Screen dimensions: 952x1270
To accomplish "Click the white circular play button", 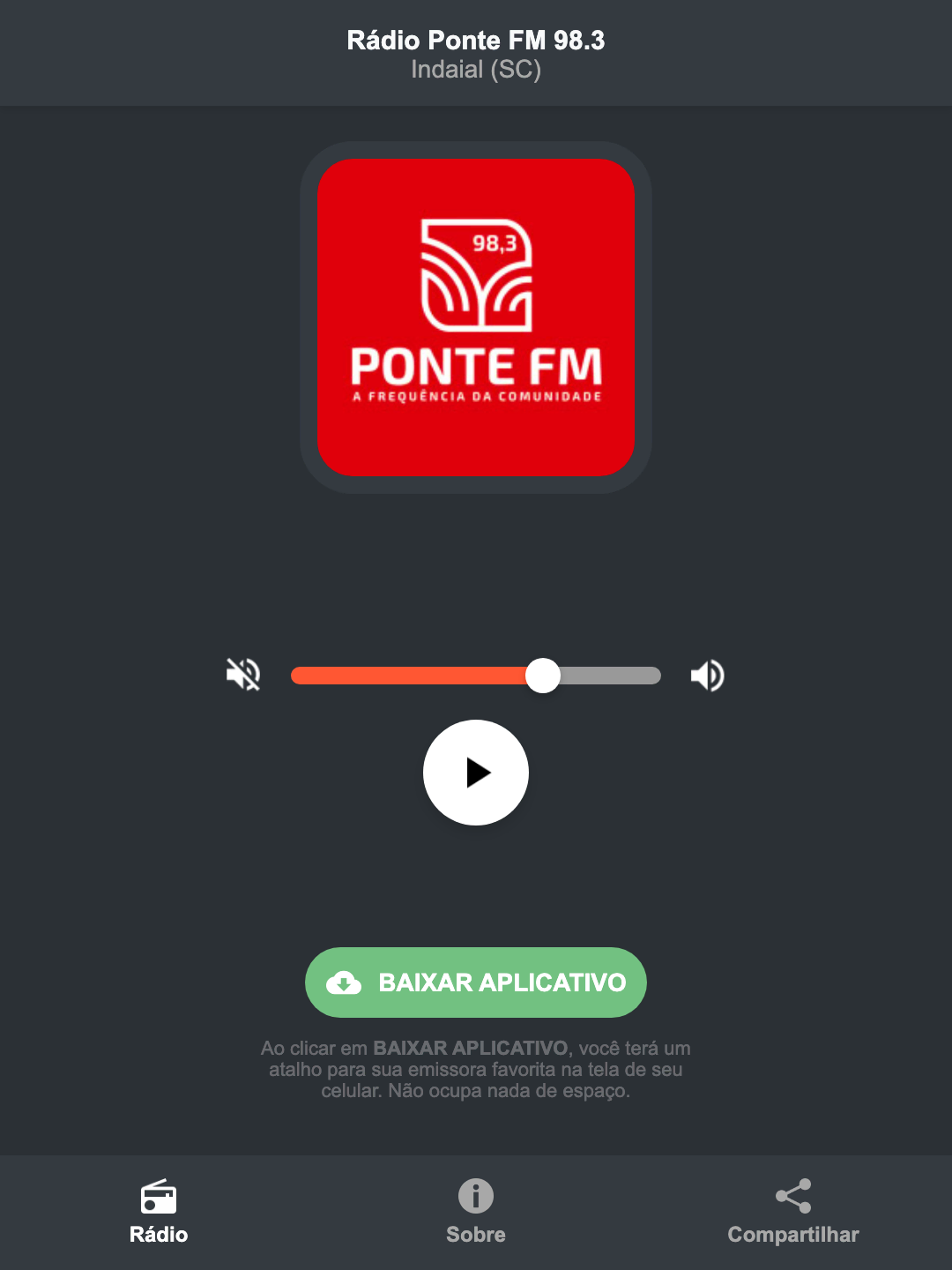I will 476,773.
